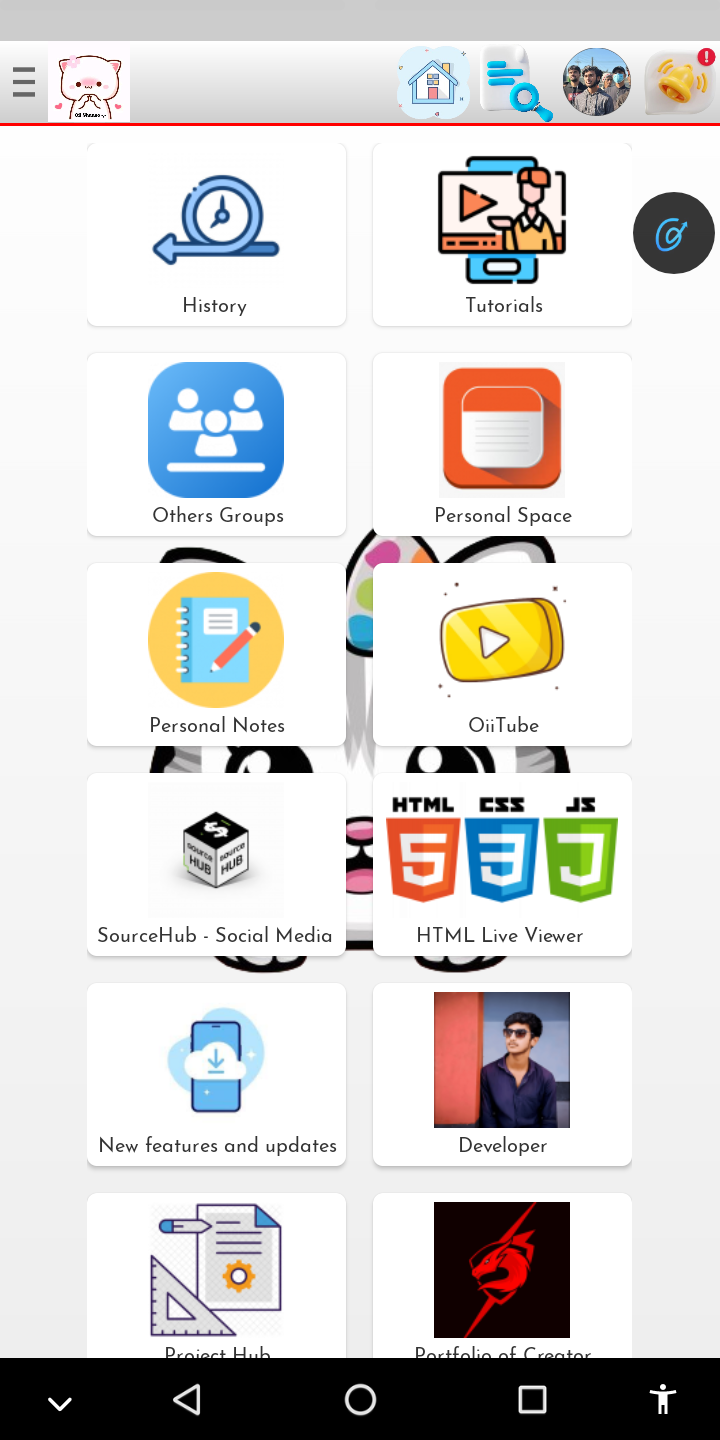Tap the floating round dark button

(673, 234)
